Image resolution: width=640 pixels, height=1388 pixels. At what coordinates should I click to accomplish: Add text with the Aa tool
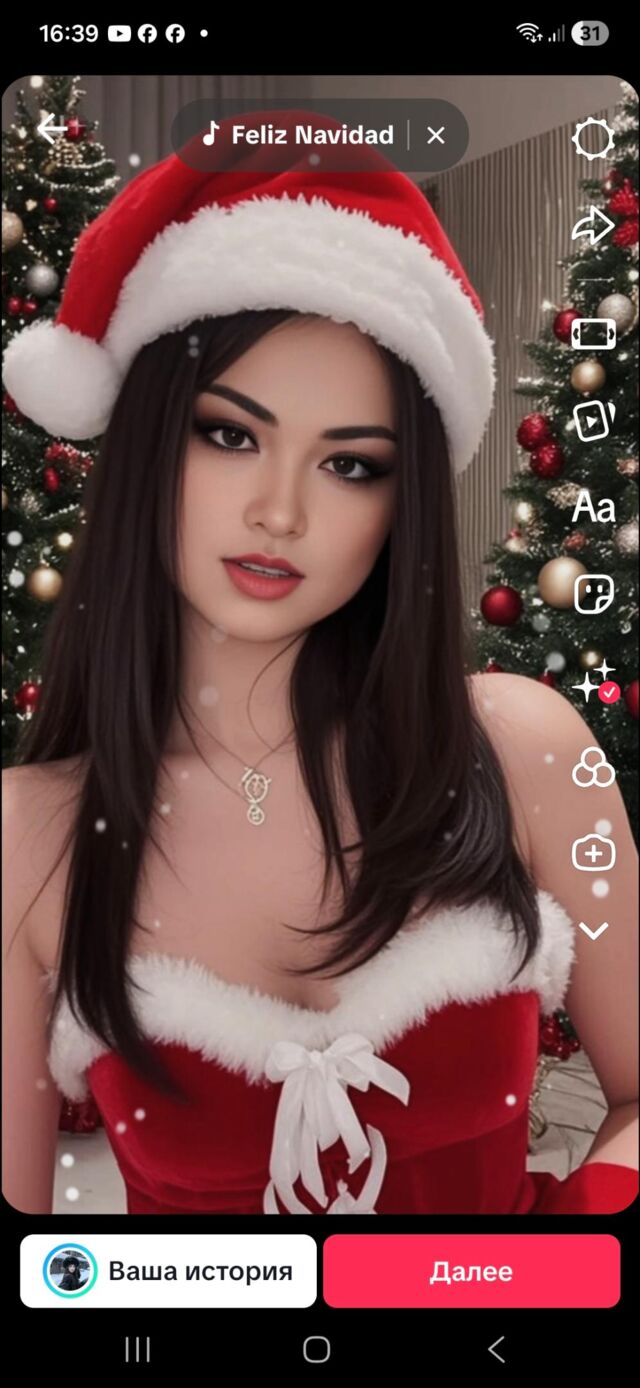[x=593, y=508]
